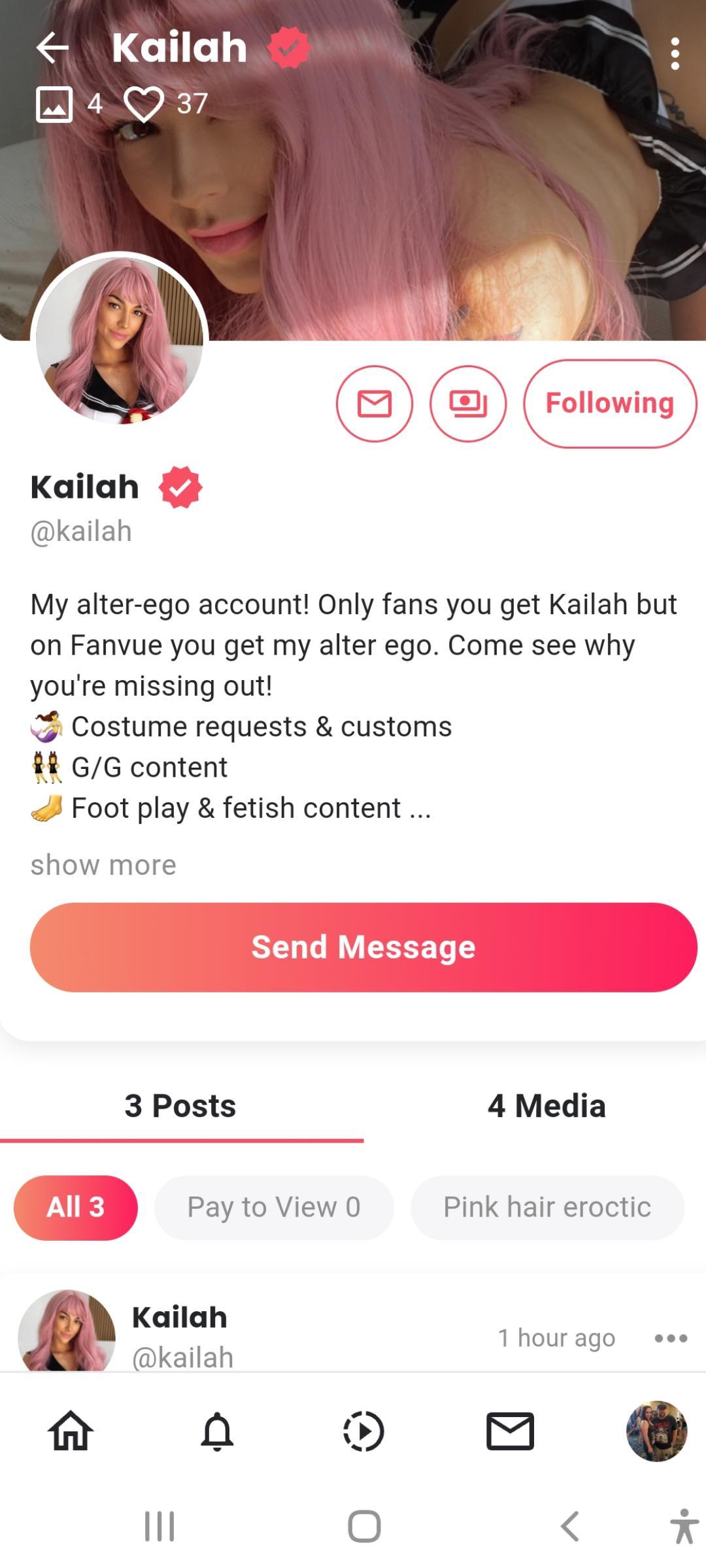
Task: Open options for Kailah's 1 hour ago post
Action: [x=671, y=1338]
